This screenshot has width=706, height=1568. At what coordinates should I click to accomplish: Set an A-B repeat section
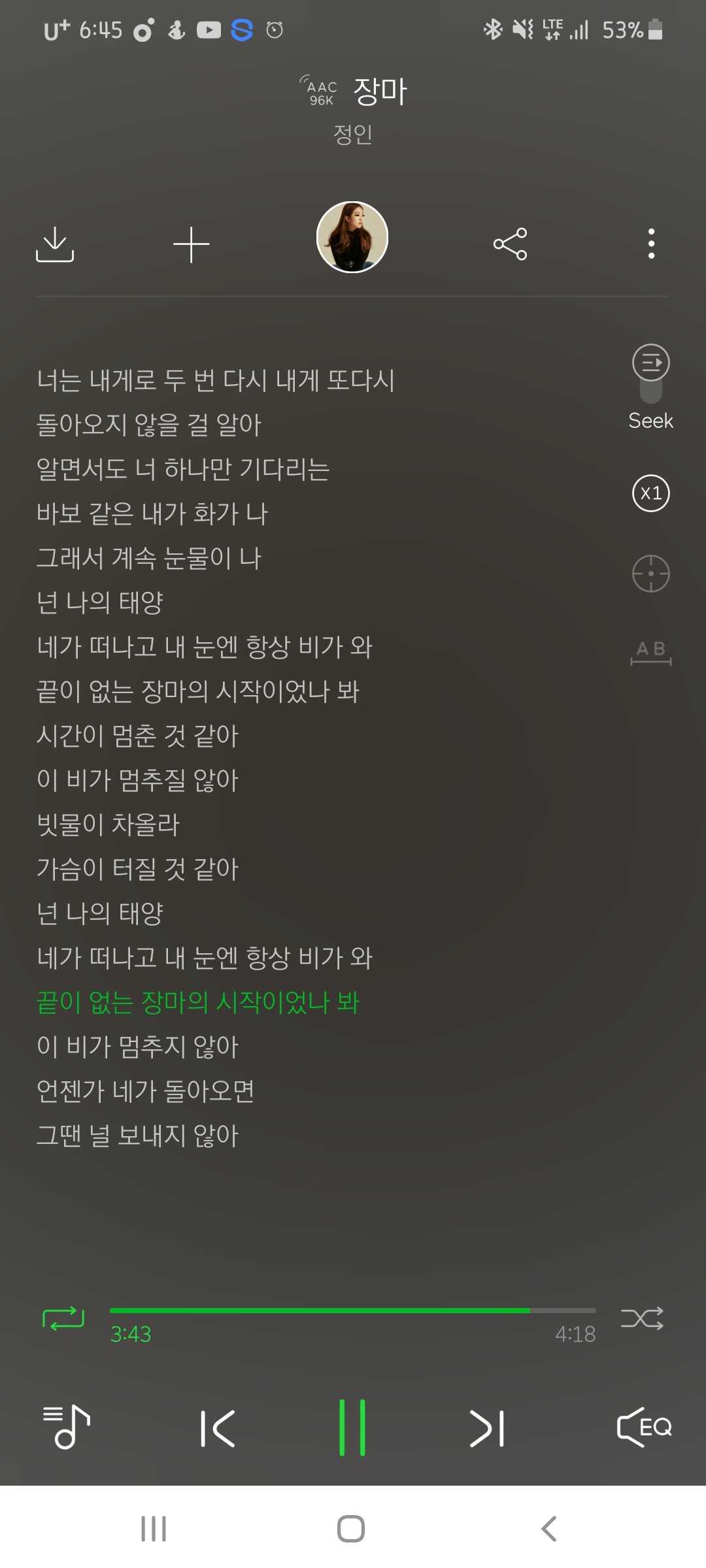[650, 652]
